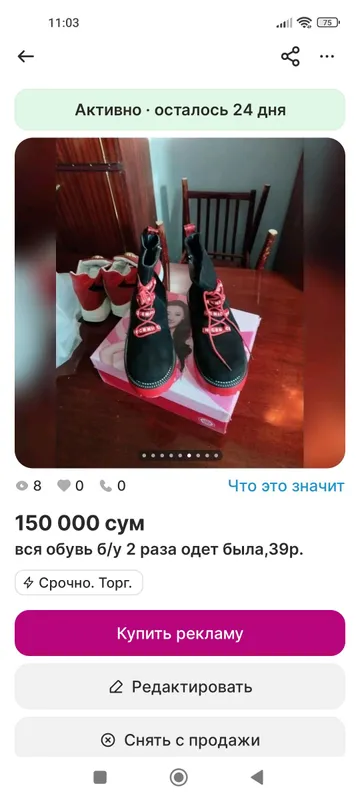The image size is (360, 800).
Task: Tap the 'Купить рекламу' button
Action: (179, 633)
